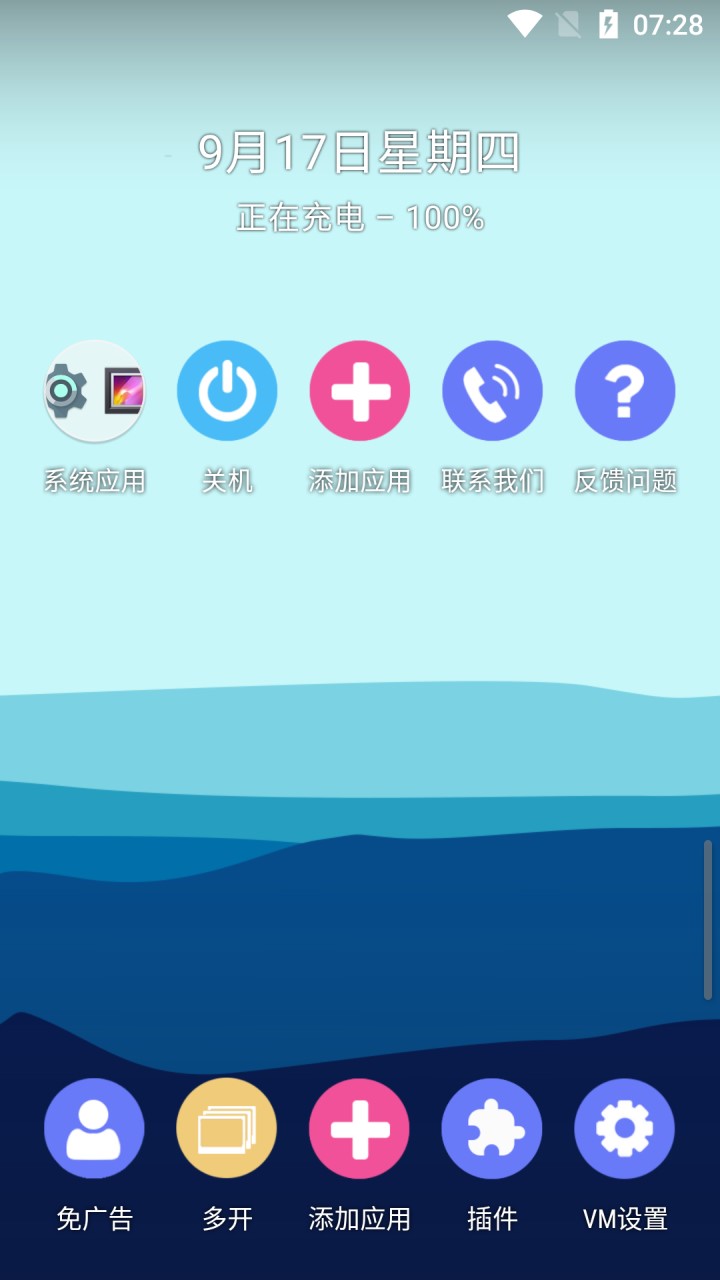Open 免广告 in the bottom dock

pos(94,1128)
